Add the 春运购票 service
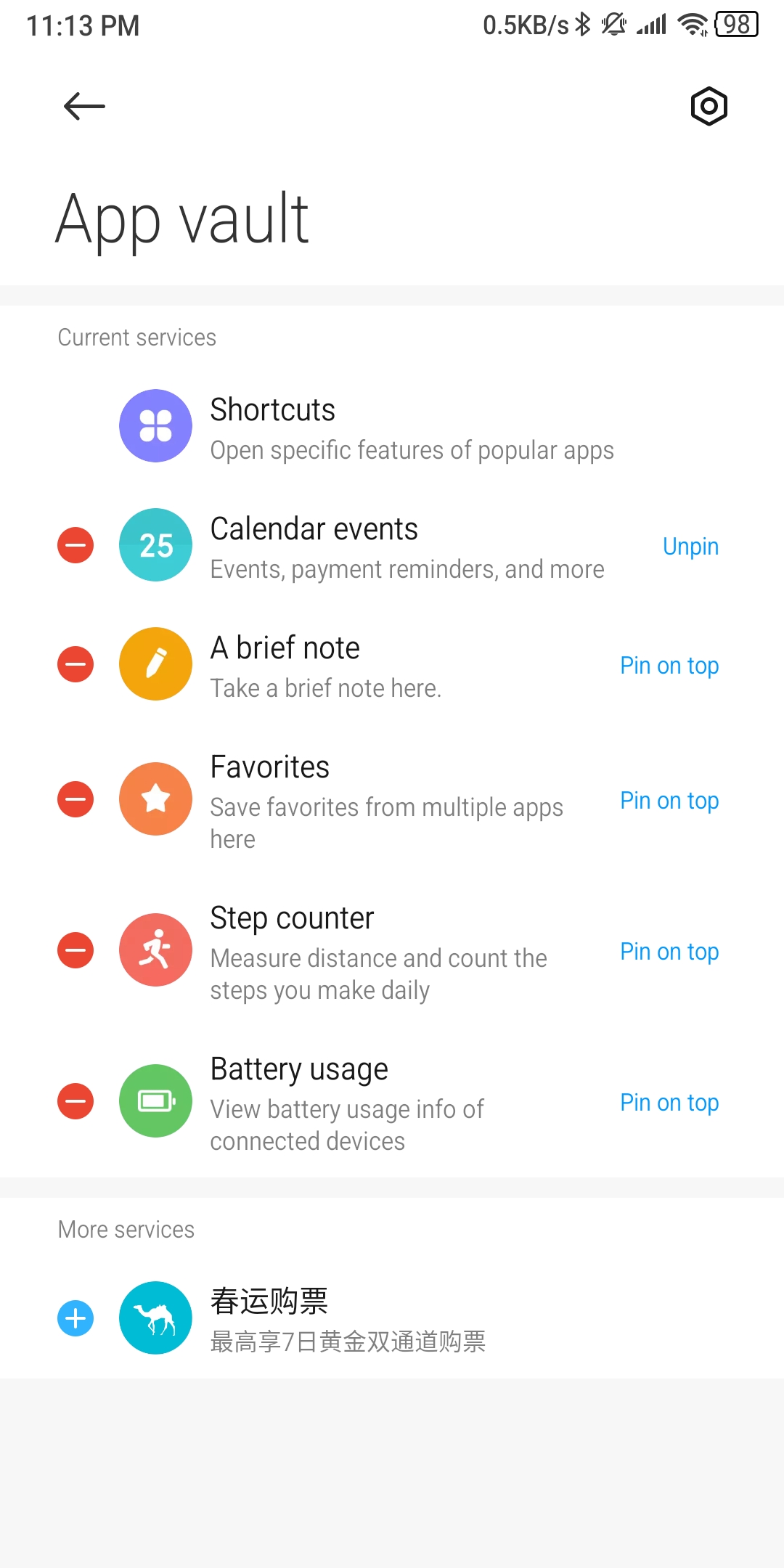This screenshot has height=1568, width=784. [75, 1318]
